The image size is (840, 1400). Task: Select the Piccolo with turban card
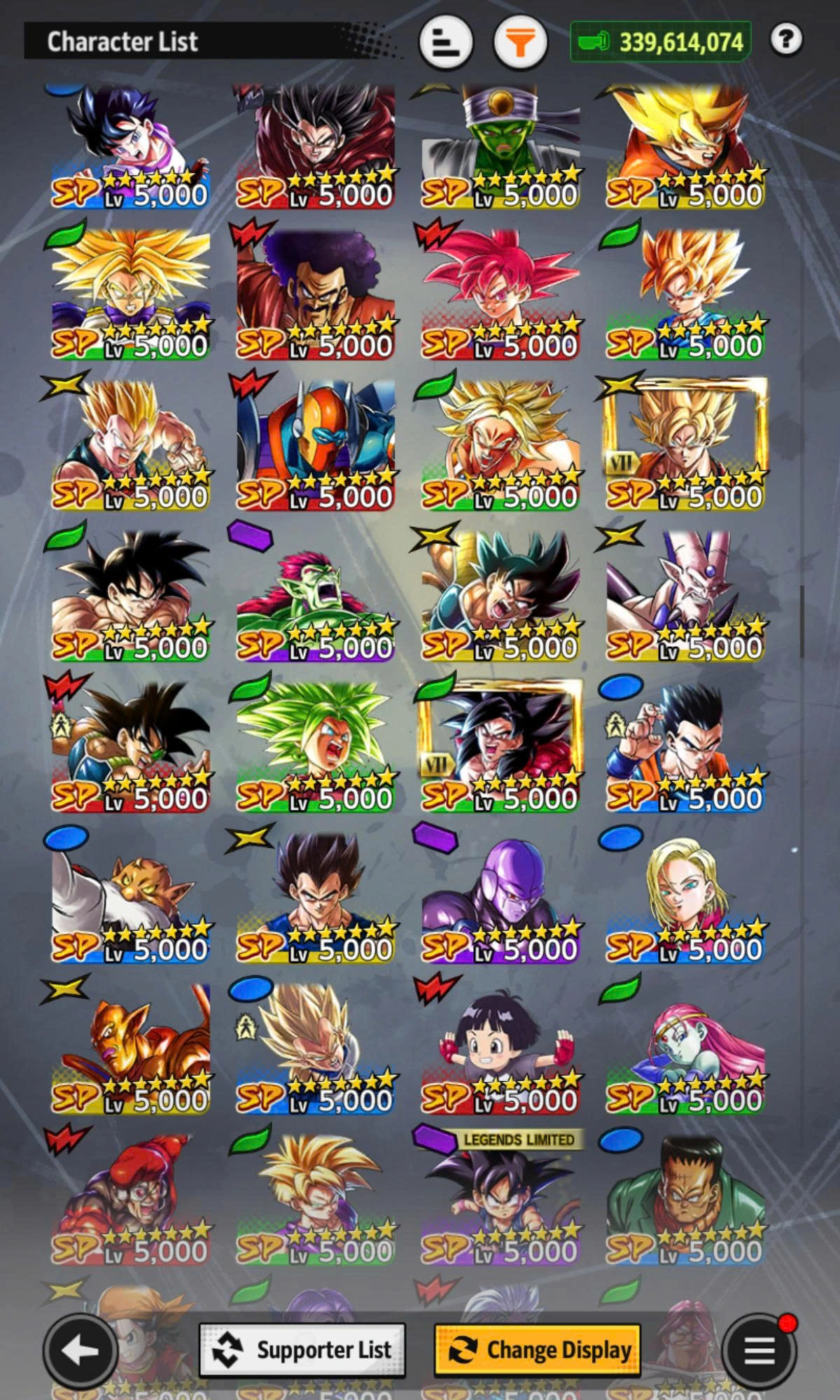(500, 143)
